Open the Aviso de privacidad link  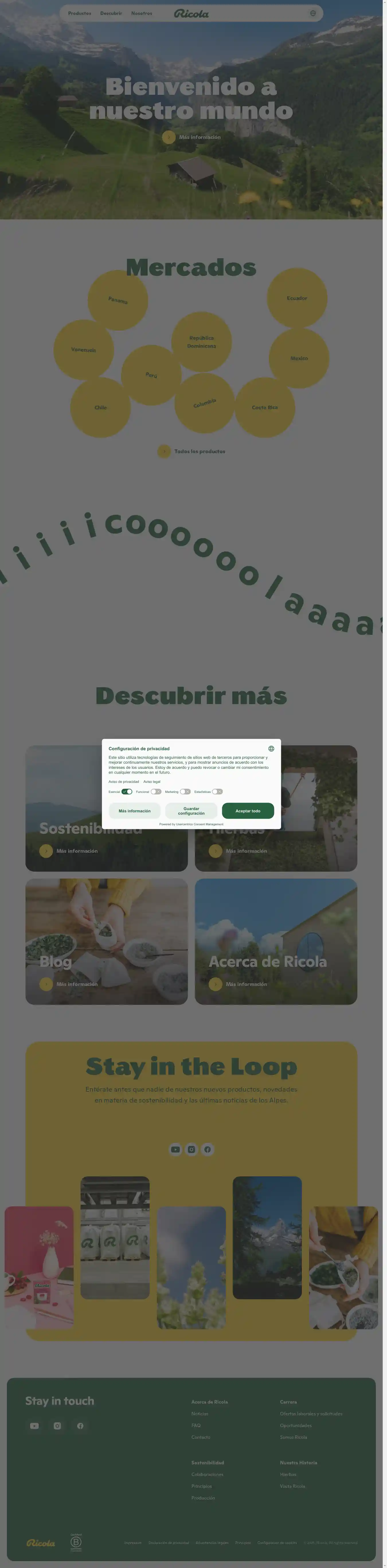124,781
